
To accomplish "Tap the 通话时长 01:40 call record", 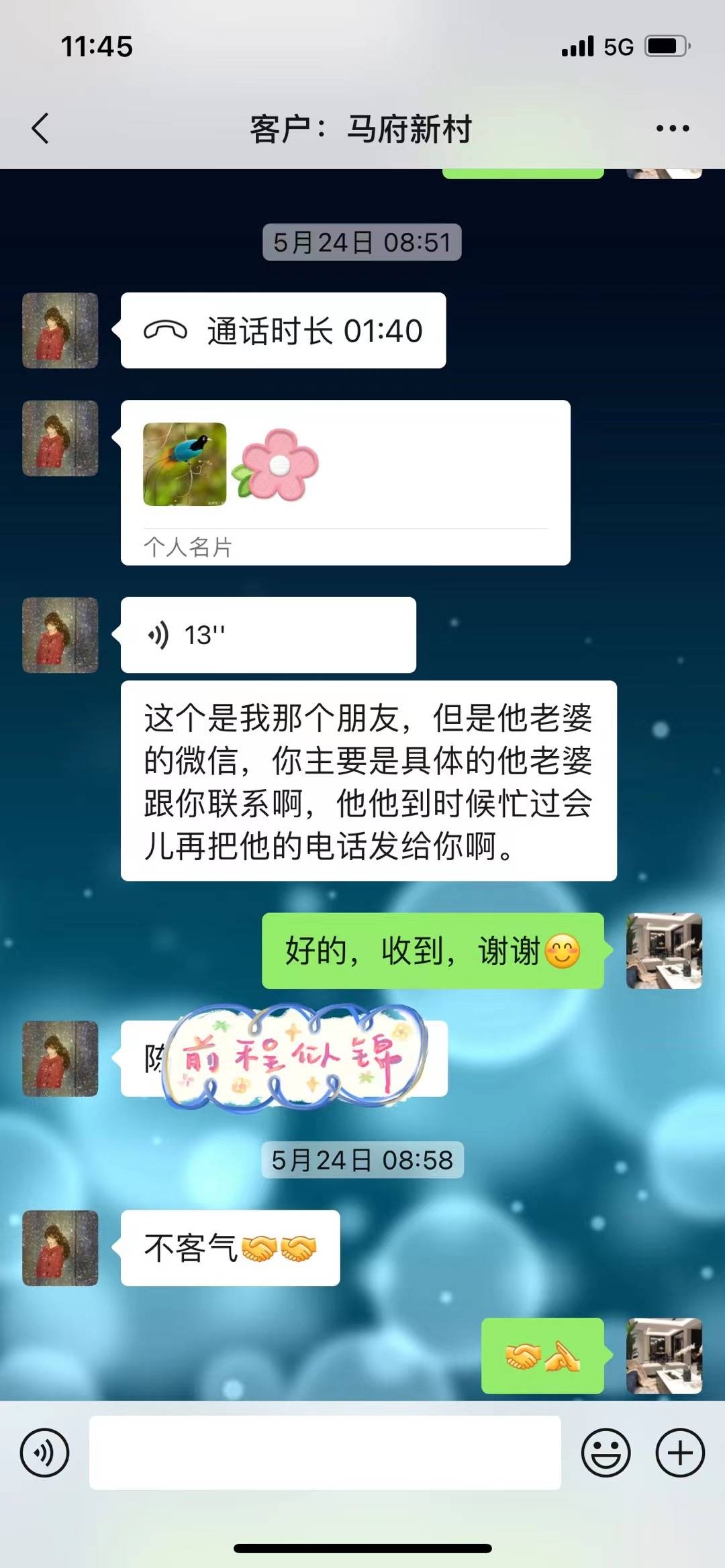I will click(283, 330).
